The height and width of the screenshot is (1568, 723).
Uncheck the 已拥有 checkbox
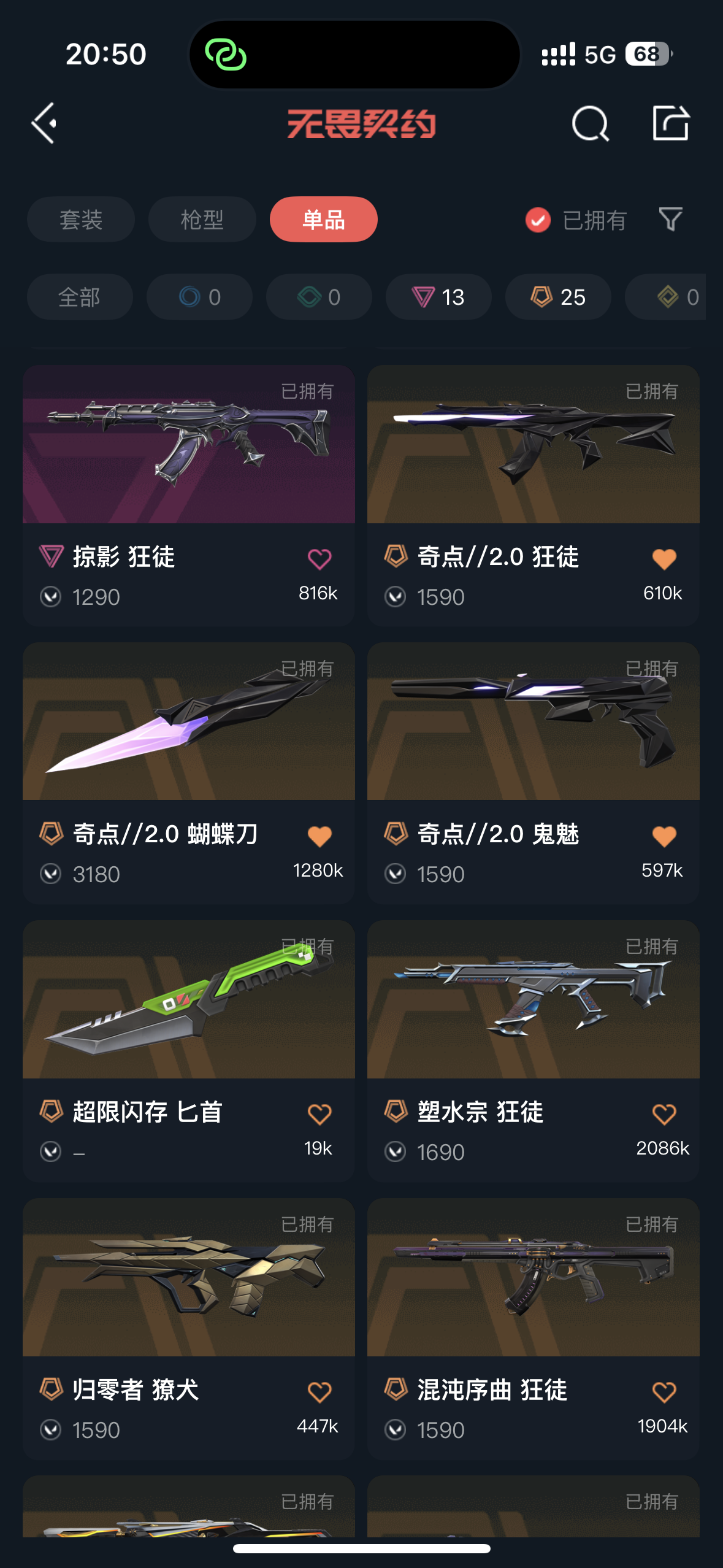pos(538,220)
